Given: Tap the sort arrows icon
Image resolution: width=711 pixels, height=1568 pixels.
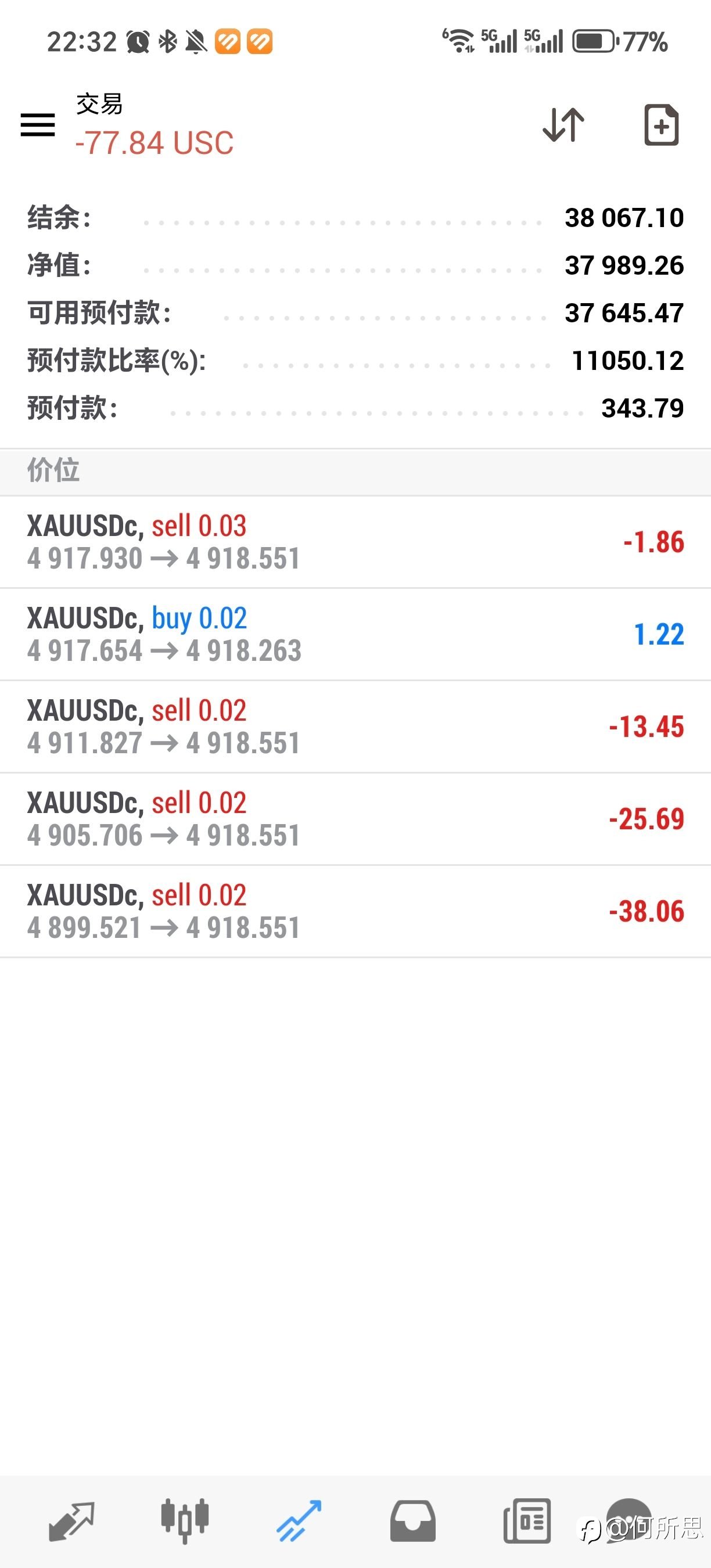Looking at the screenshot, I should click(x=563, y=125).
